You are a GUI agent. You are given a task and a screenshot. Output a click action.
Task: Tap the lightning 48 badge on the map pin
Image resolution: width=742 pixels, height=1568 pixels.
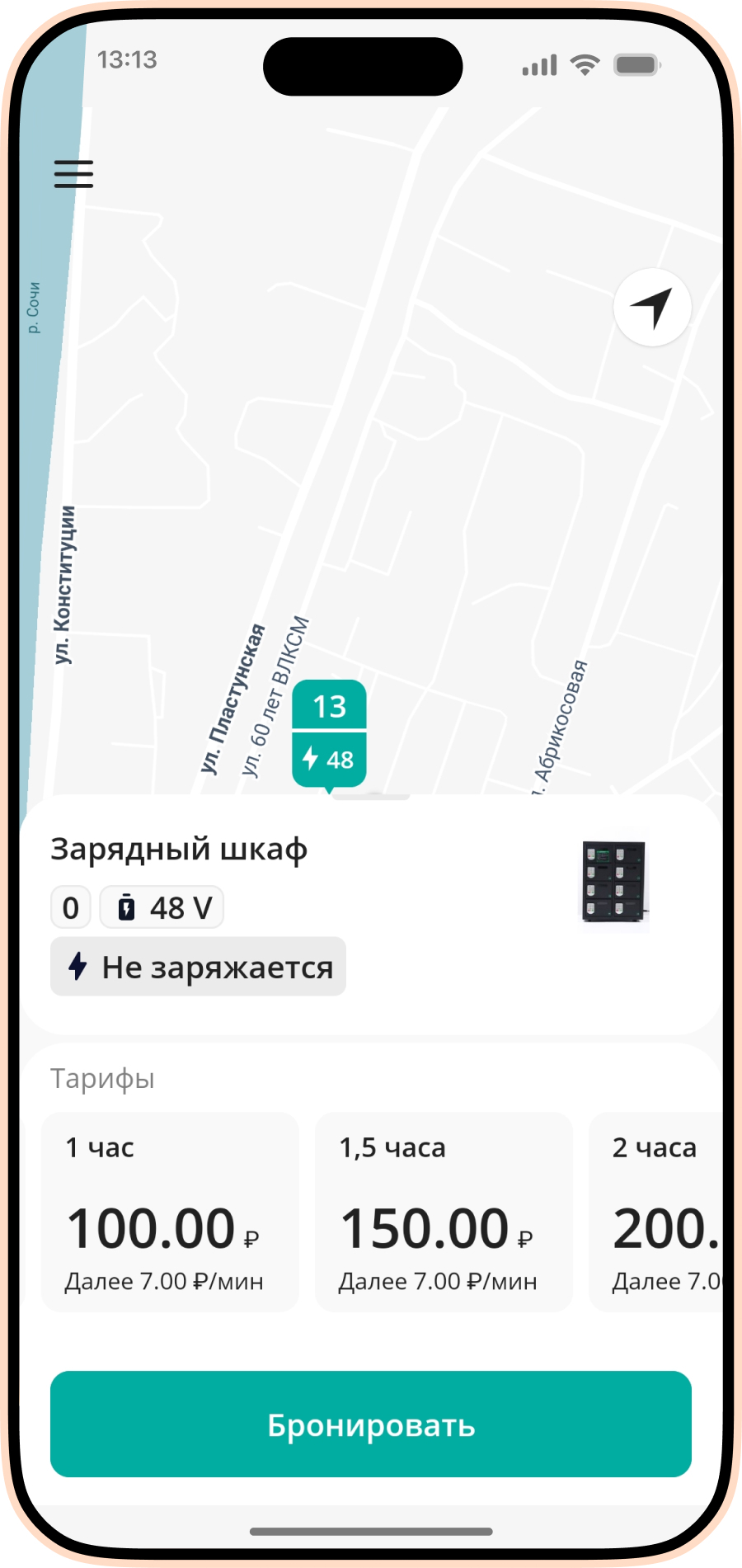[329, 759]
